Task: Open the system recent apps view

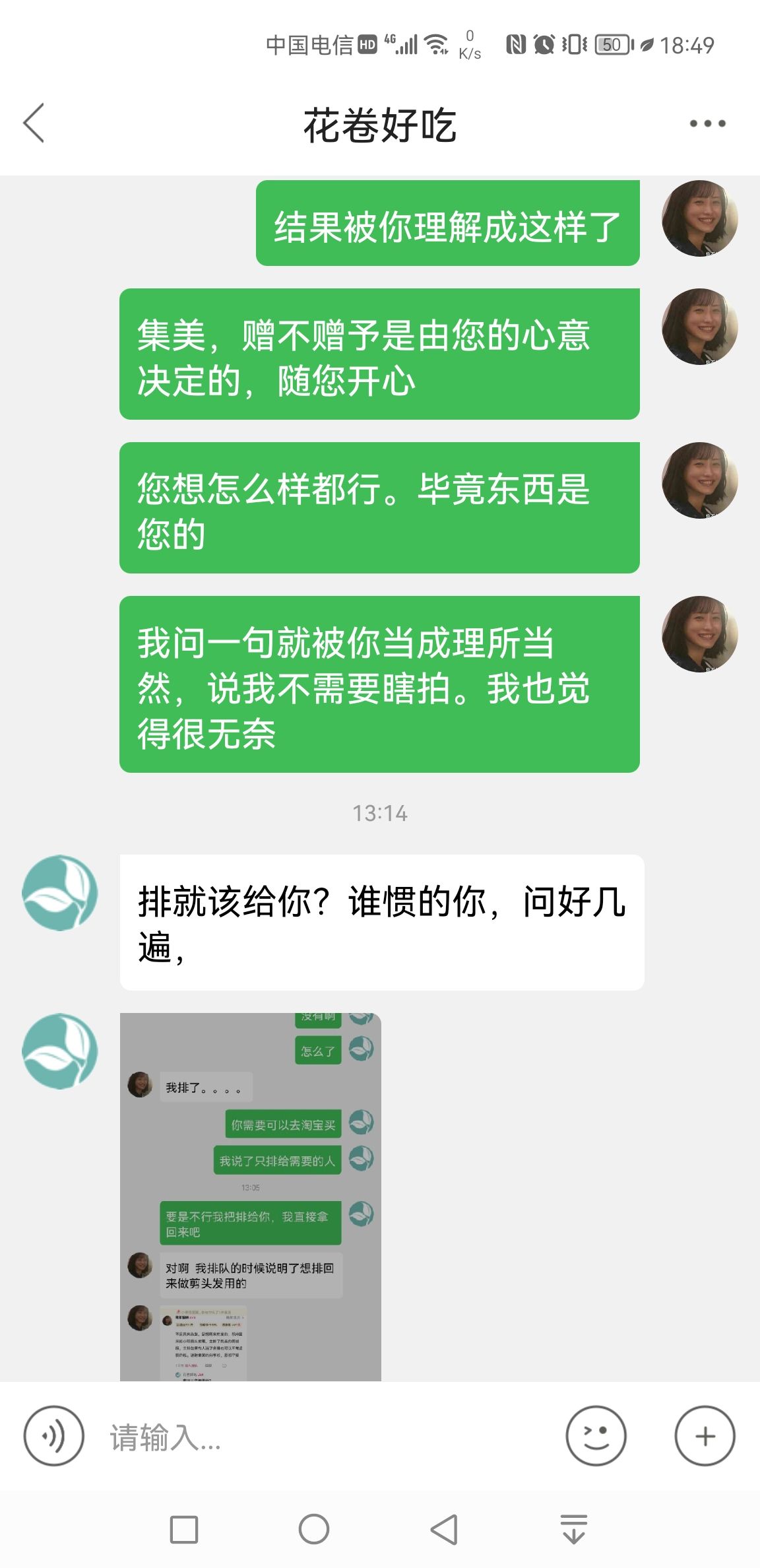Action: pos(184,1529)
